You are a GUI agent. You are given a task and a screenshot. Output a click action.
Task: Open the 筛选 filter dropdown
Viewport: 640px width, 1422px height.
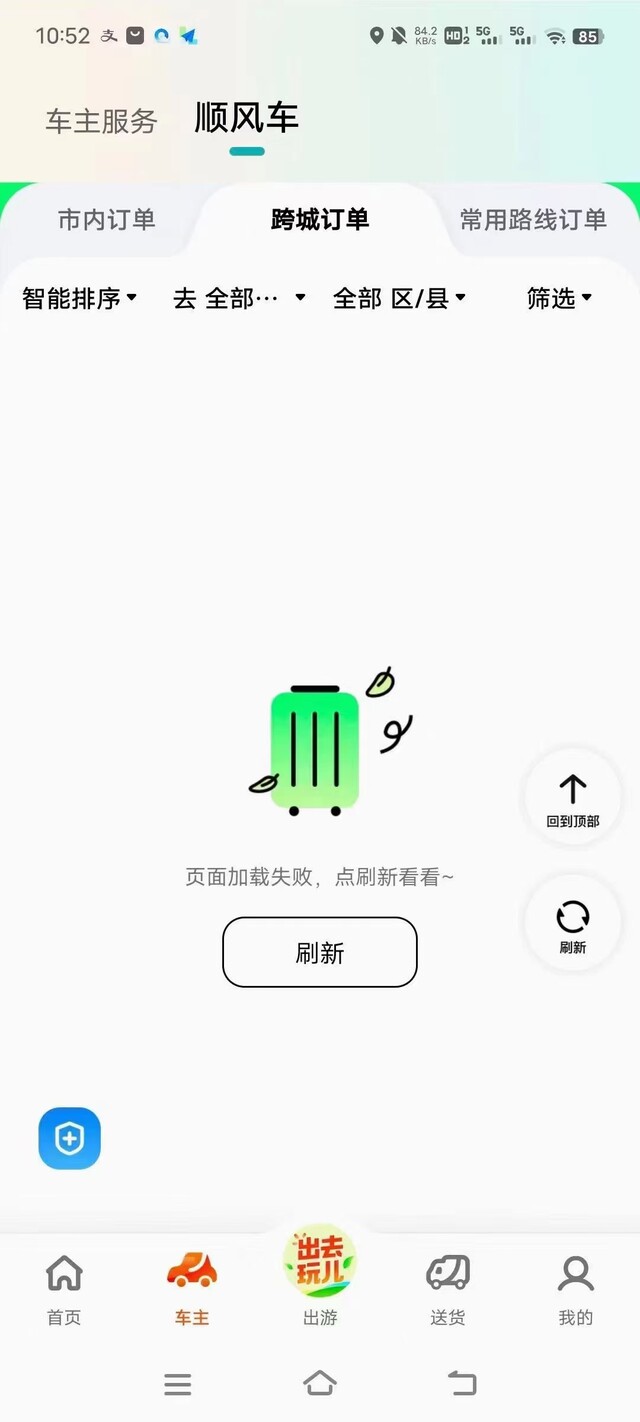pos(560,298)
